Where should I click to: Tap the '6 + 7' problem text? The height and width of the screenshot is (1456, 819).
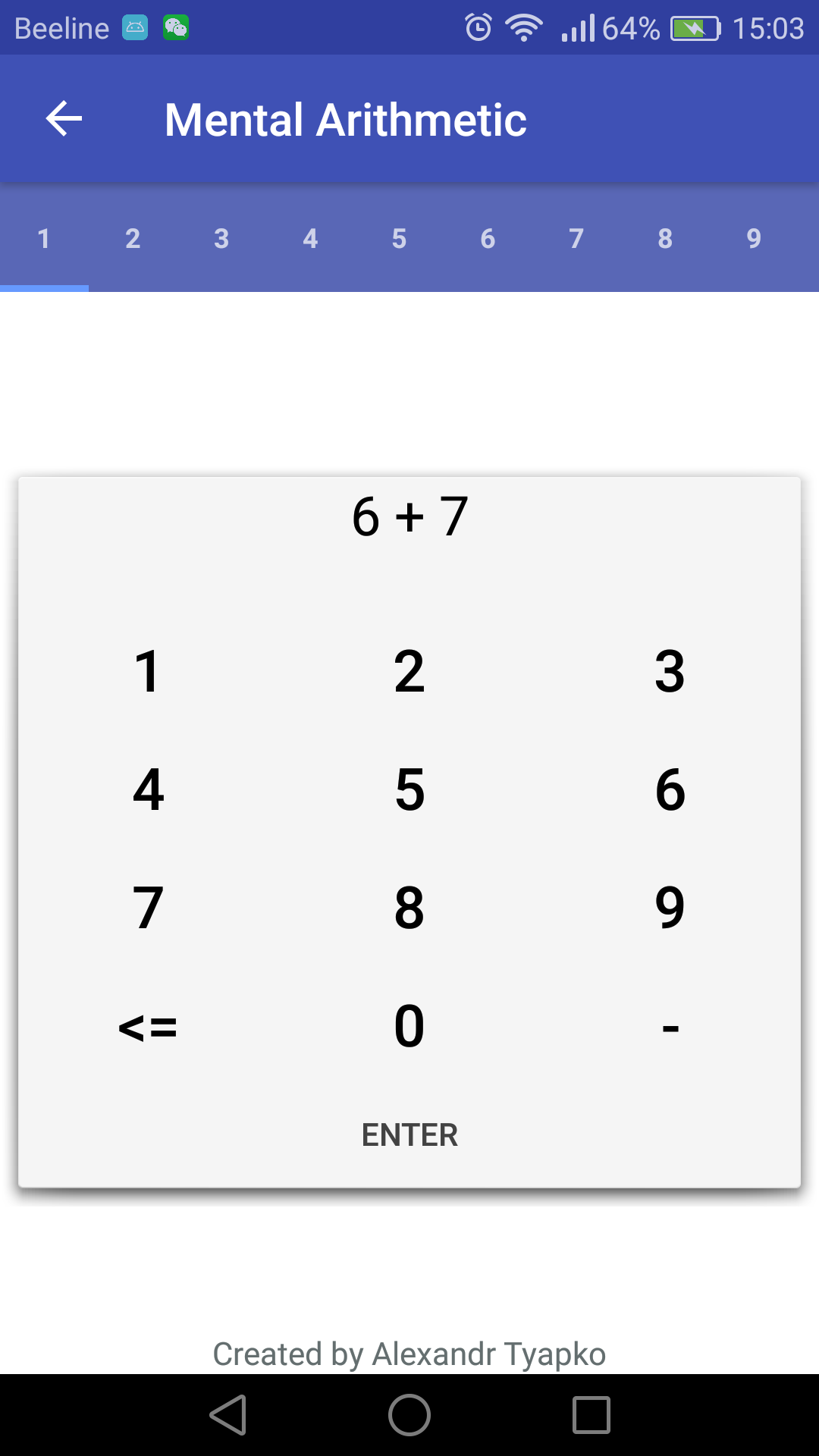409,517
